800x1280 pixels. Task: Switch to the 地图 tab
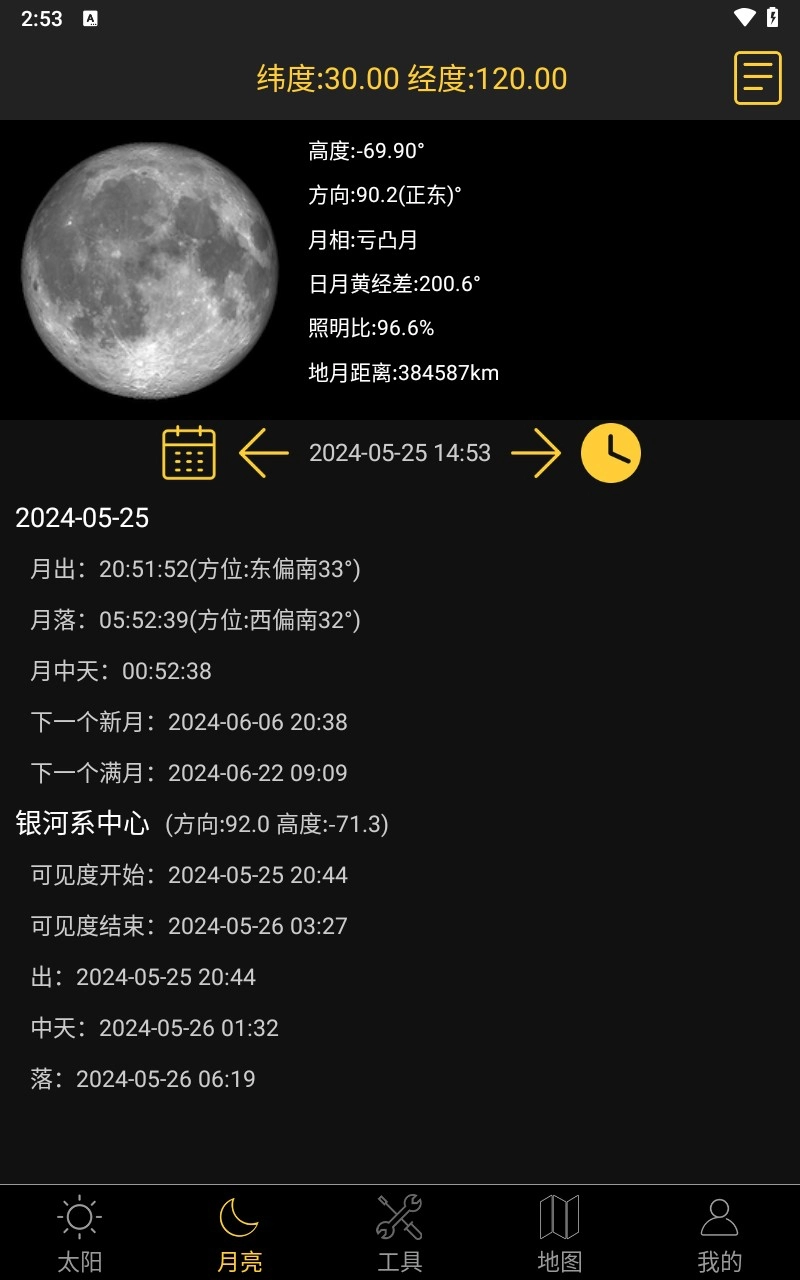pos(560,1233)
